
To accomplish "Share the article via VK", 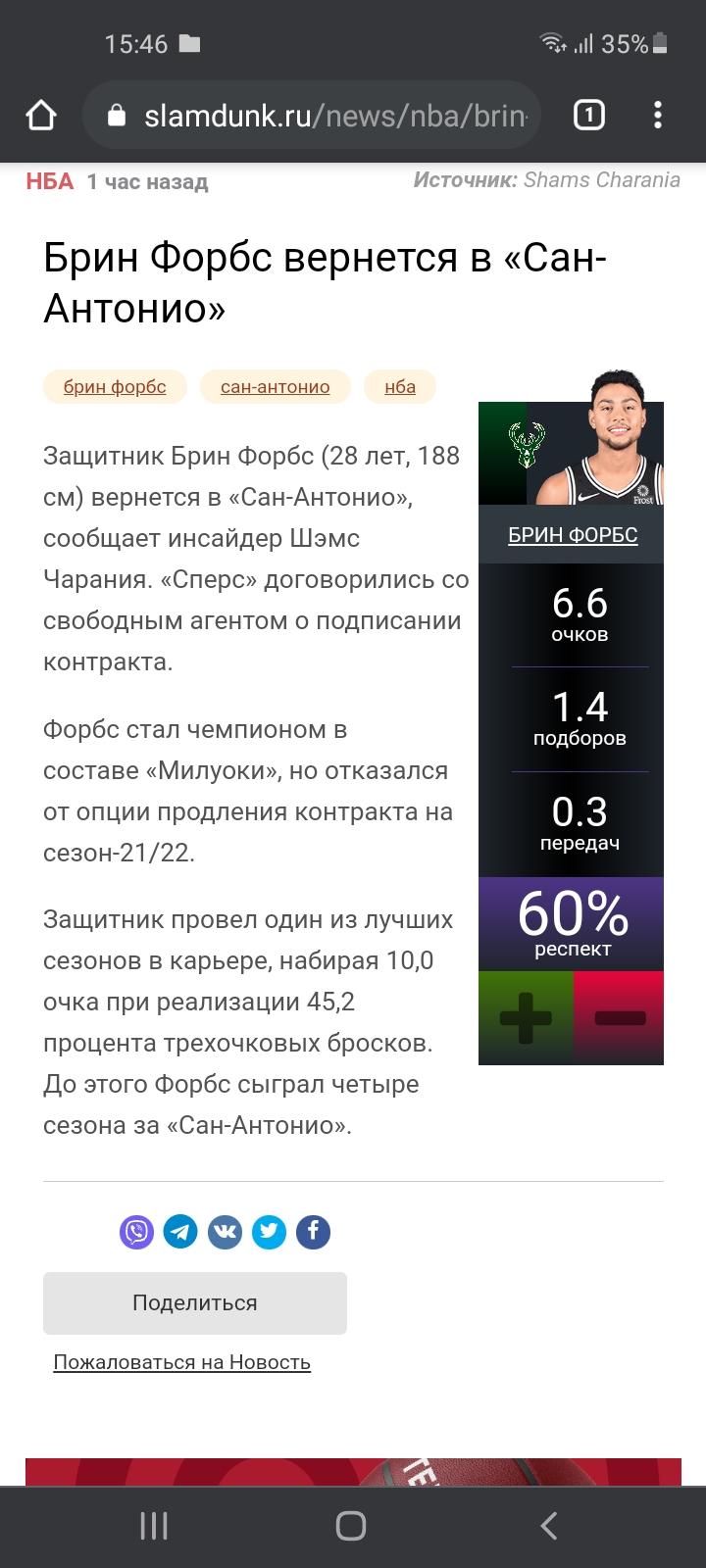I will (x=225, y=1232).
